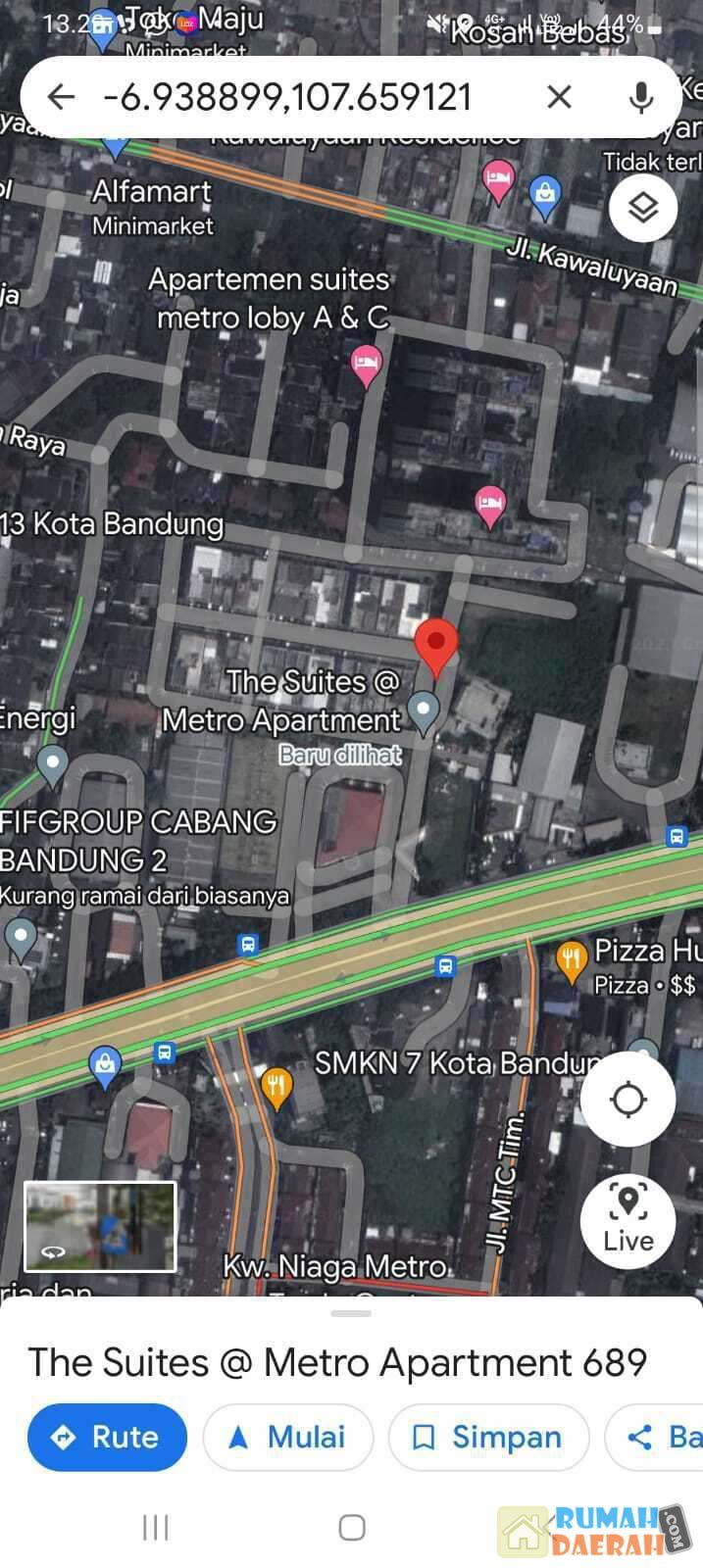The width and height of the screenshot is (703, 1568).
Task: Get directions with Rute button
Action: coord(107,1437)
